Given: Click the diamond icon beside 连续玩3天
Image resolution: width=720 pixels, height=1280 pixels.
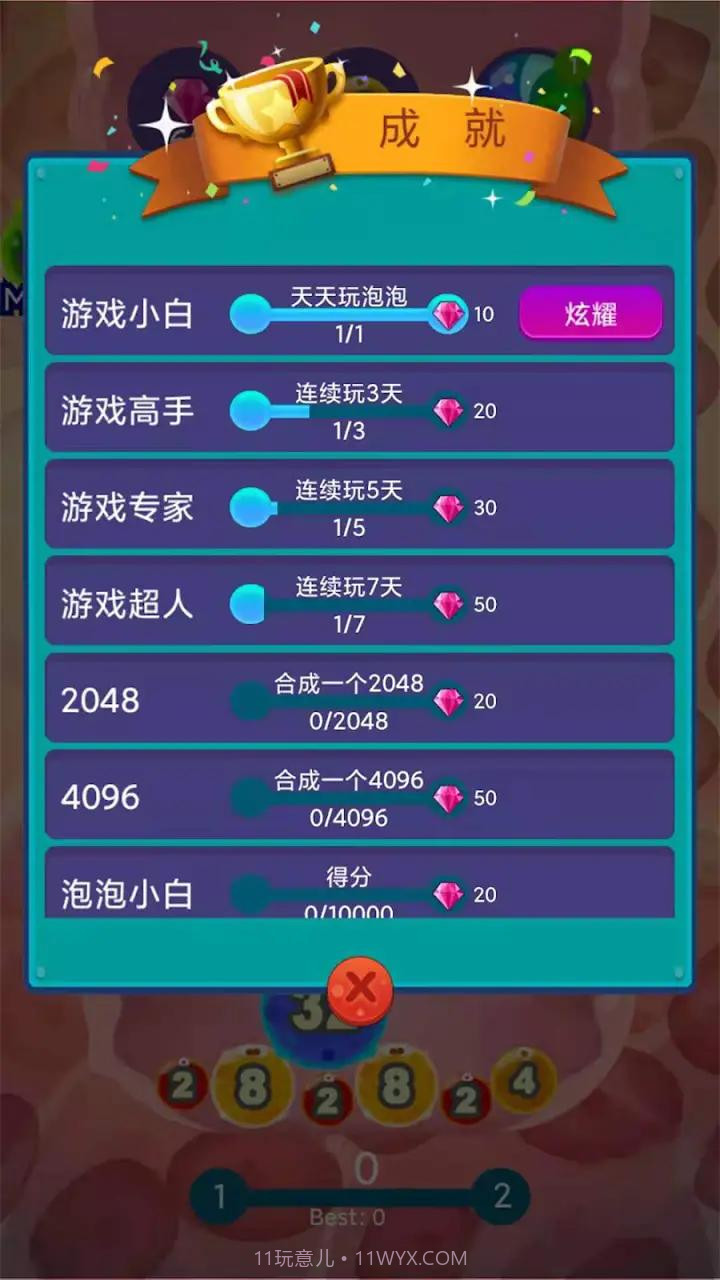Looking at the screenshot, I should 448,411.
